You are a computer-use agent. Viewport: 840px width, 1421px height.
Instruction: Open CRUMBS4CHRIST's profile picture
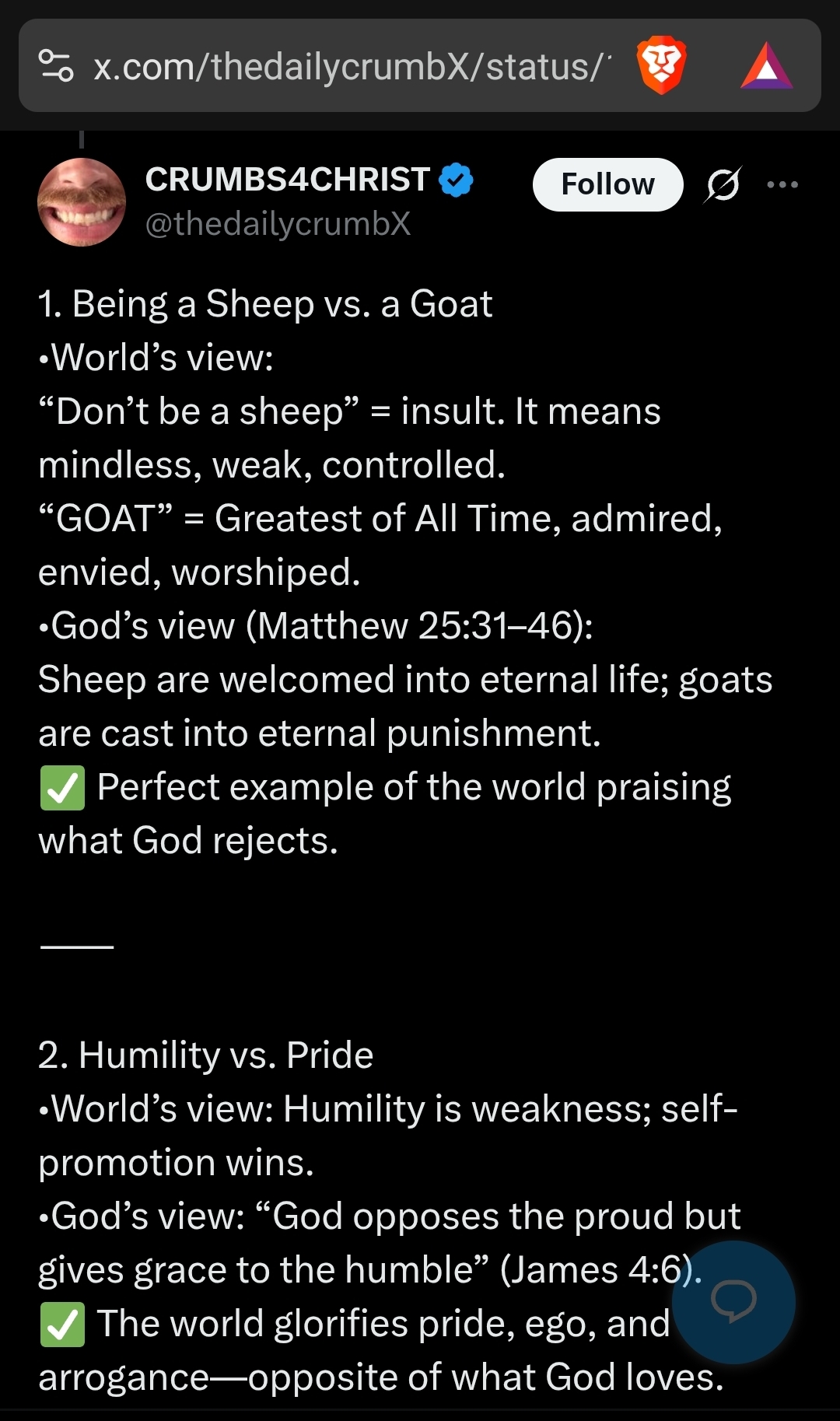tap(82, 202)
